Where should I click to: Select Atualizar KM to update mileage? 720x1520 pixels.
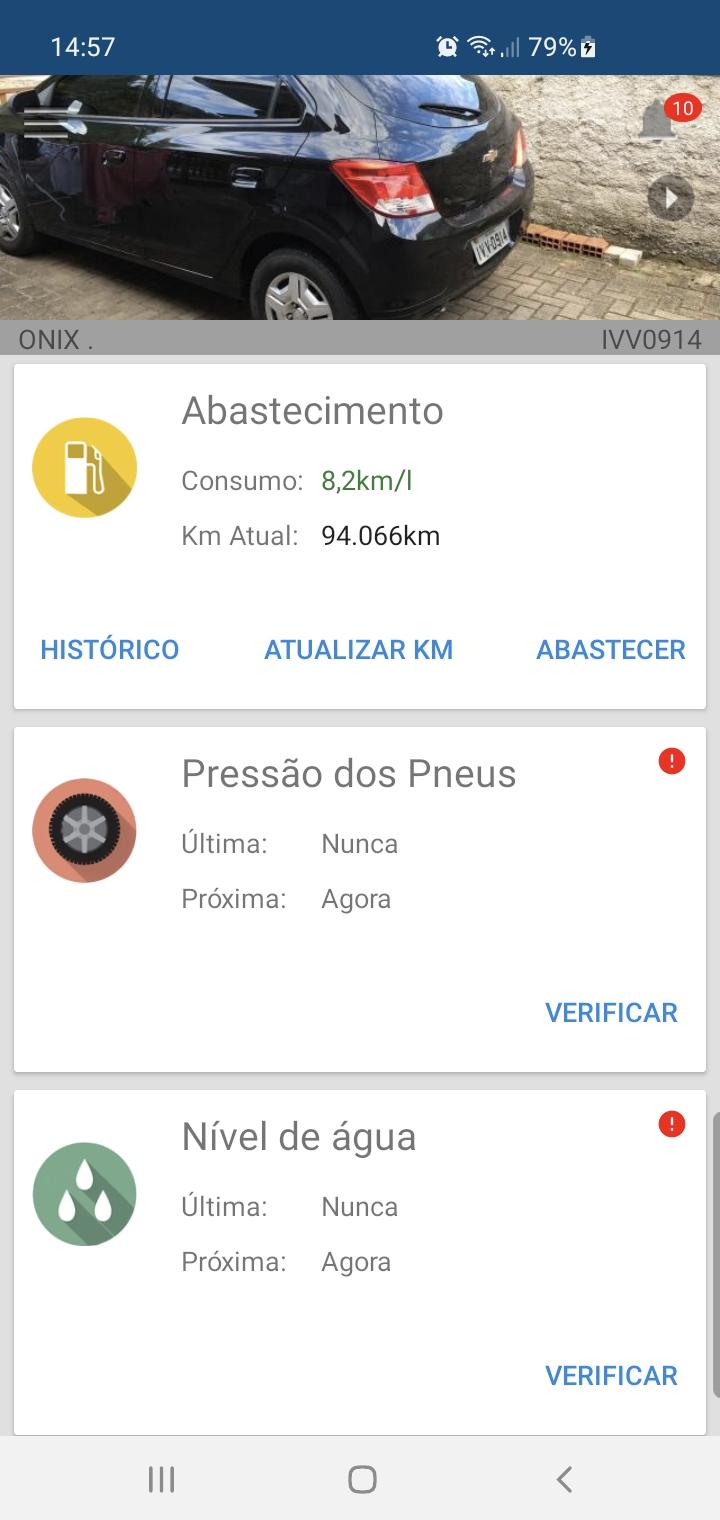pos(358,650)
